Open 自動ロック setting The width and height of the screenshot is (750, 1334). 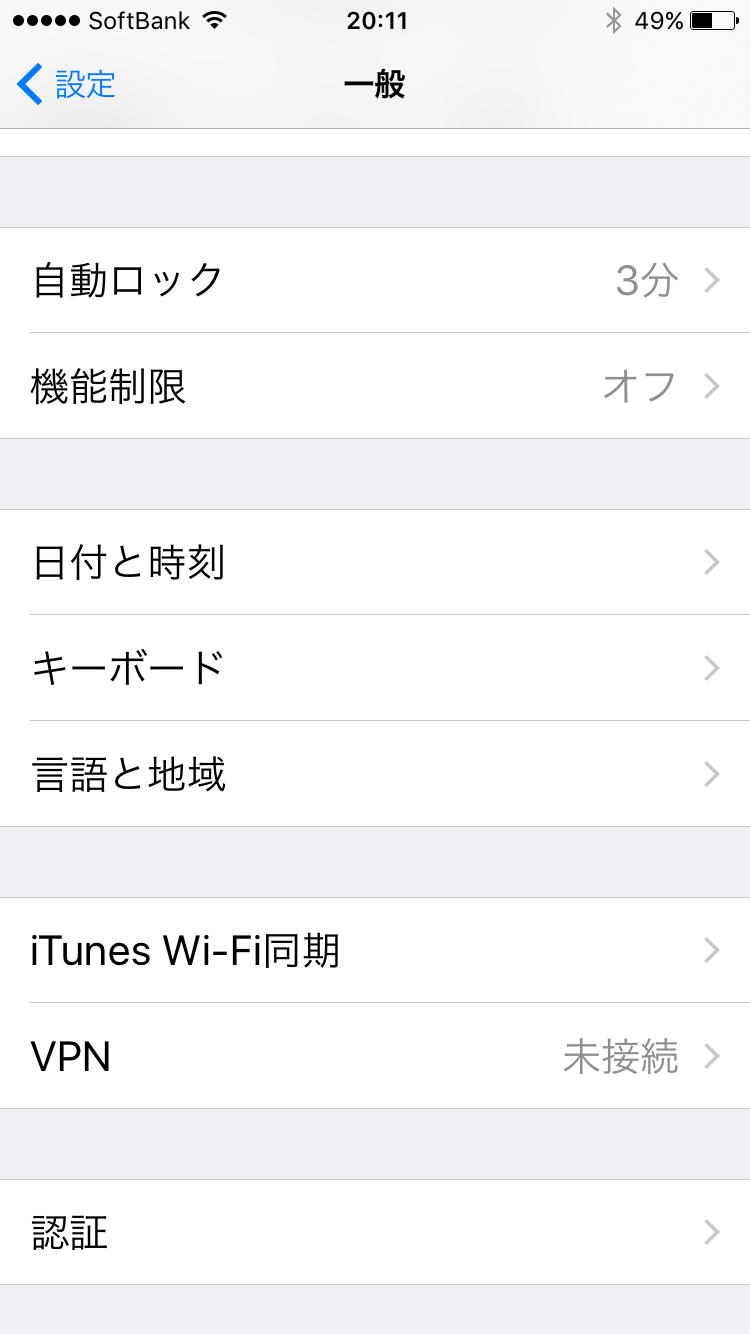pos(375,280)
